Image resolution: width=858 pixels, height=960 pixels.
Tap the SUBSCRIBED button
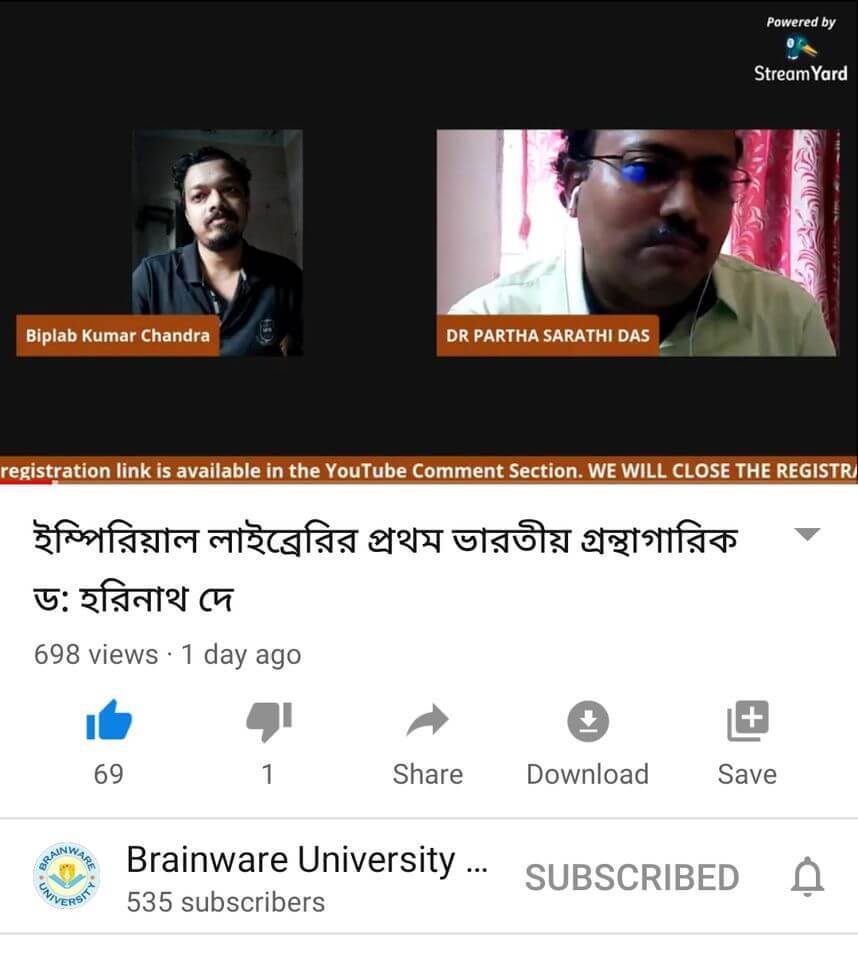coord(631,878)
